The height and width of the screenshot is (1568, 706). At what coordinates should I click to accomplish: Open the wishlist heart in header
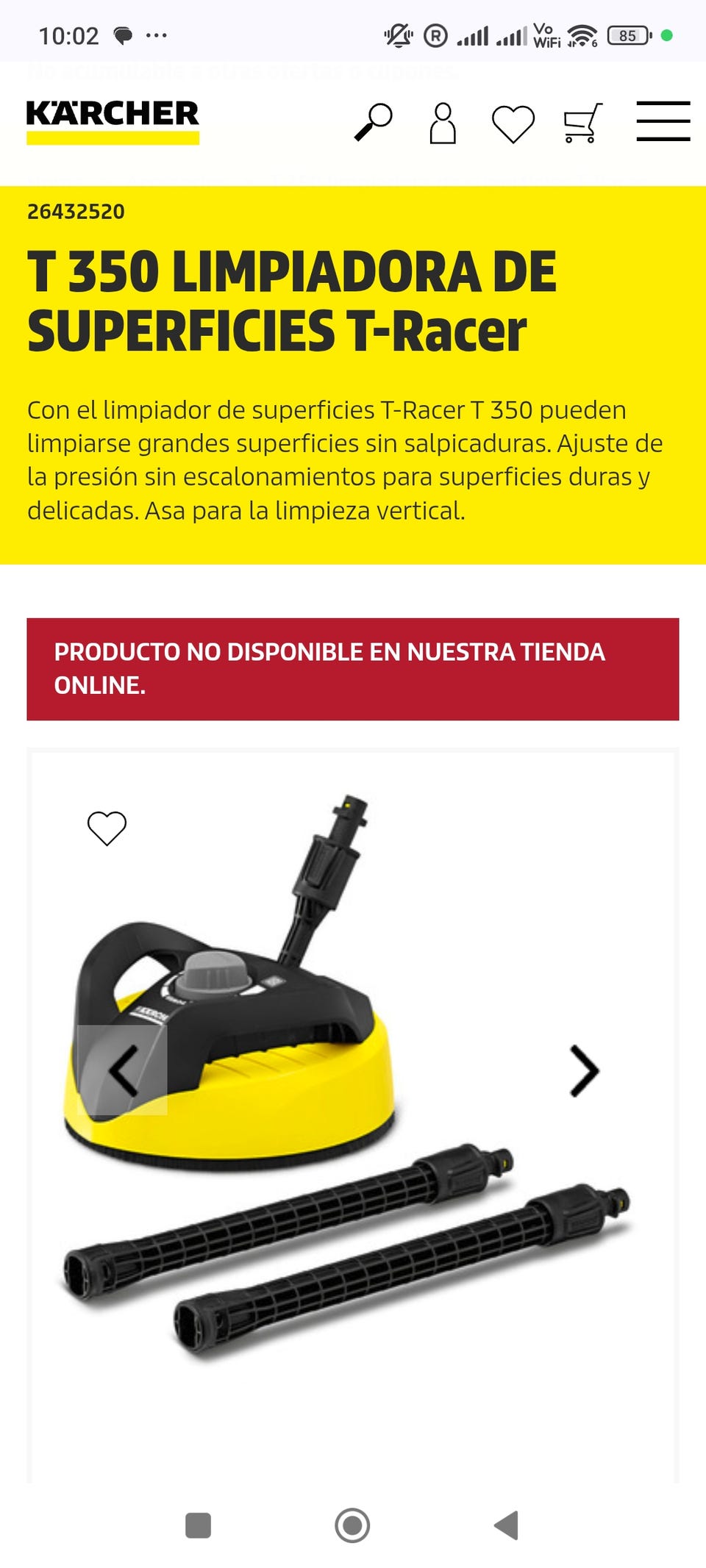click(513, 123)
